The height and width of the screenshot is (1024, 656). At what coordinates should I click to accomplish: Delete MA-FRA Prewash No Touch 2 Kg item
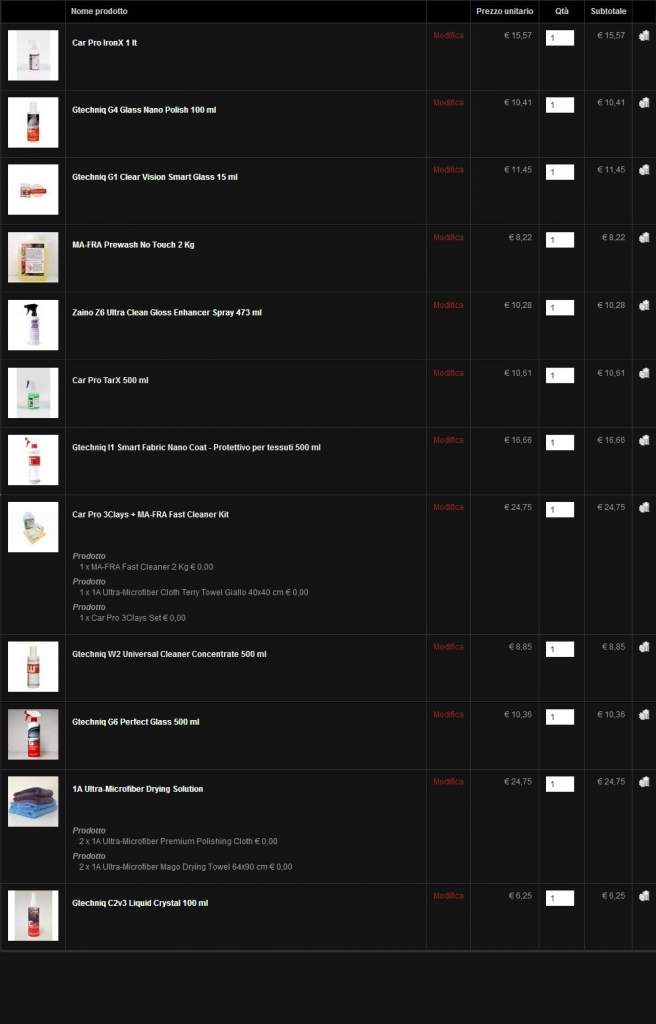[x=644, y=237]
